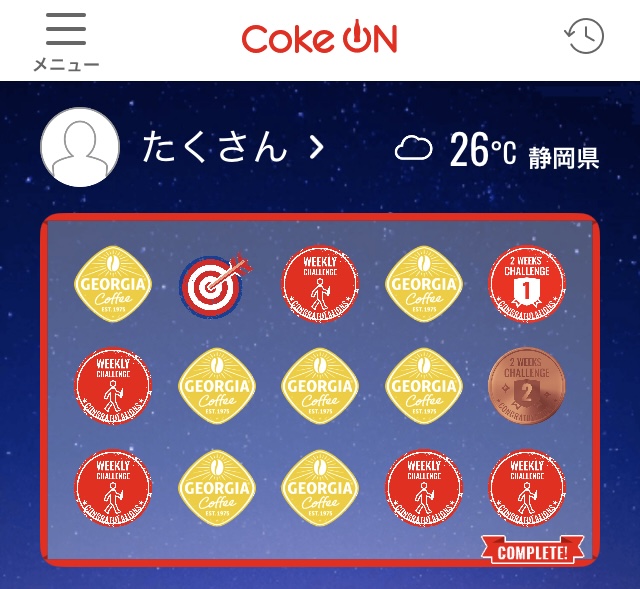Tap the profile avatar picture
640x589 pixels.
(x=80, y=147)
